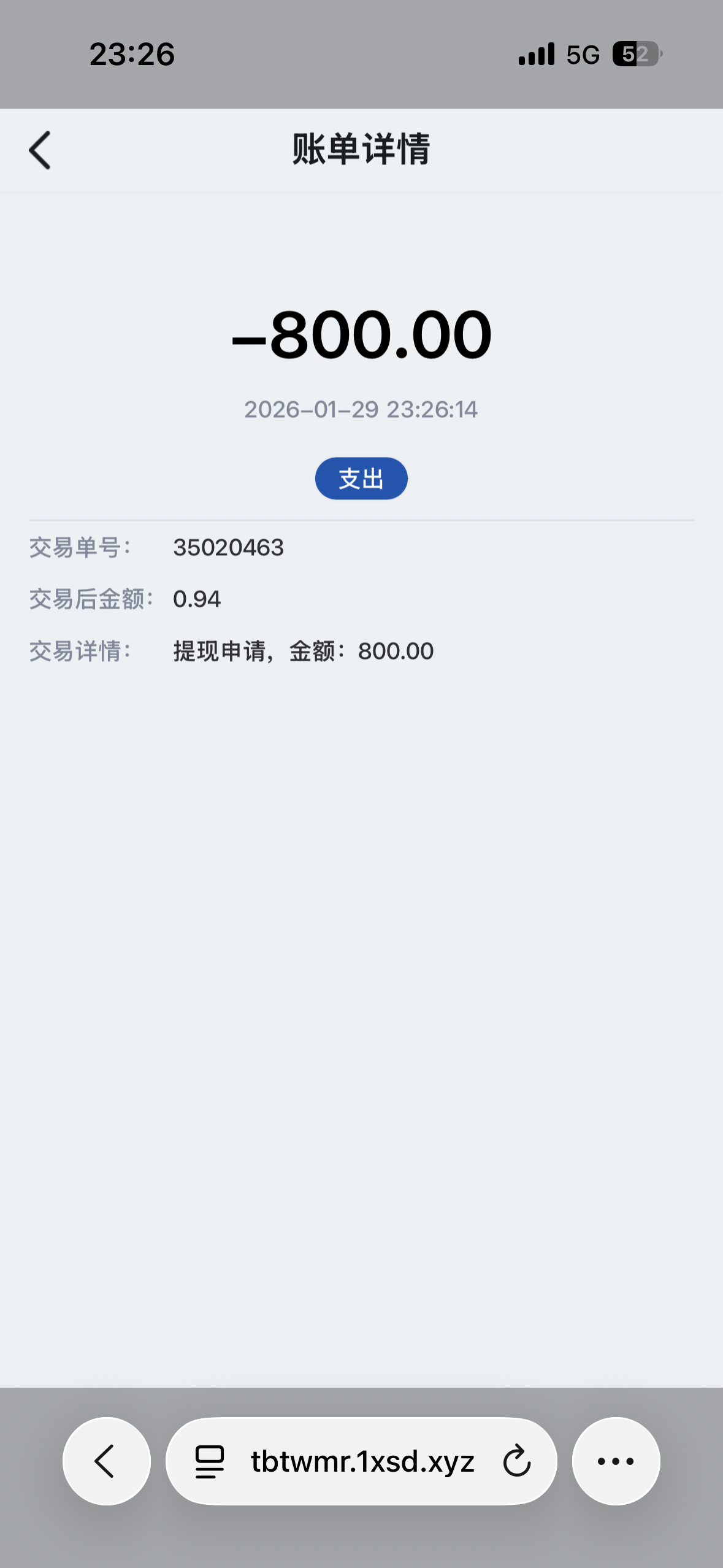Viewport: 723px width, 1568px height.
Task: Tap the 5G network indicator
Action: [x=583, y=55]
